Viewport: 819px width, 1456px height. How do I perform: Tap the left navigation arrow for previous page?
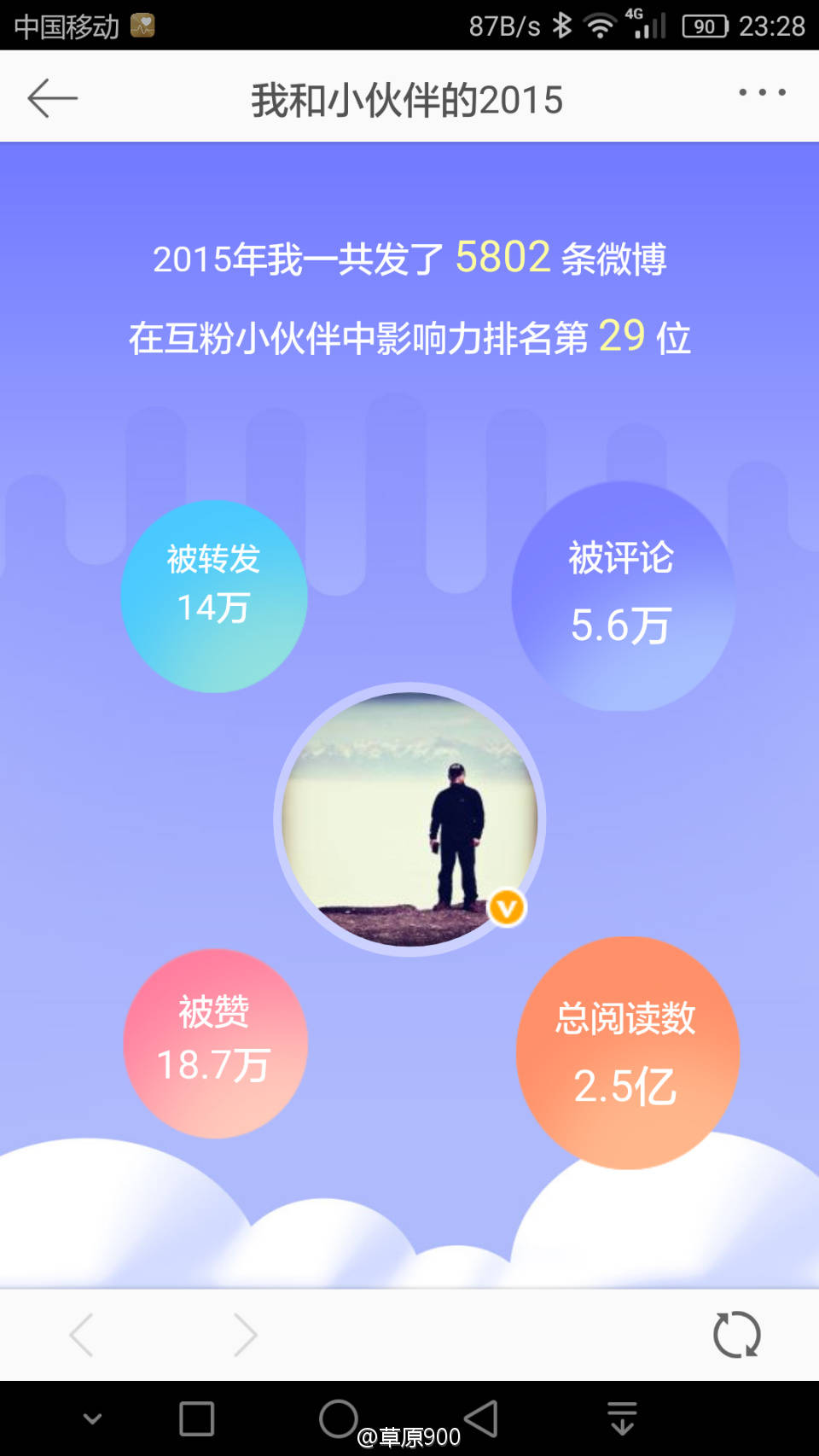pyautogui.click(x=82, y=1333)
